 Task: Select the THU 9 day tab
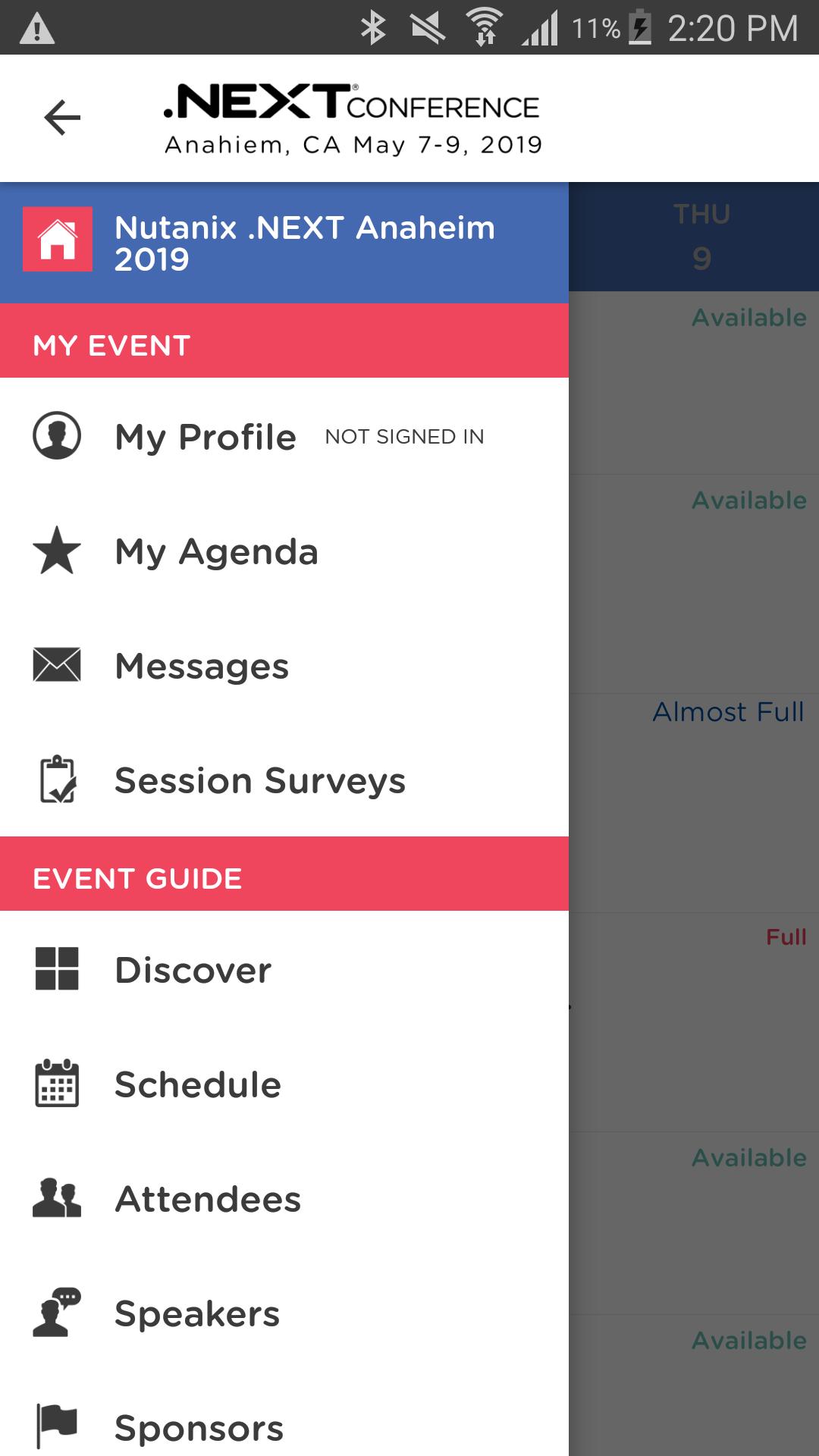(701, 237)
